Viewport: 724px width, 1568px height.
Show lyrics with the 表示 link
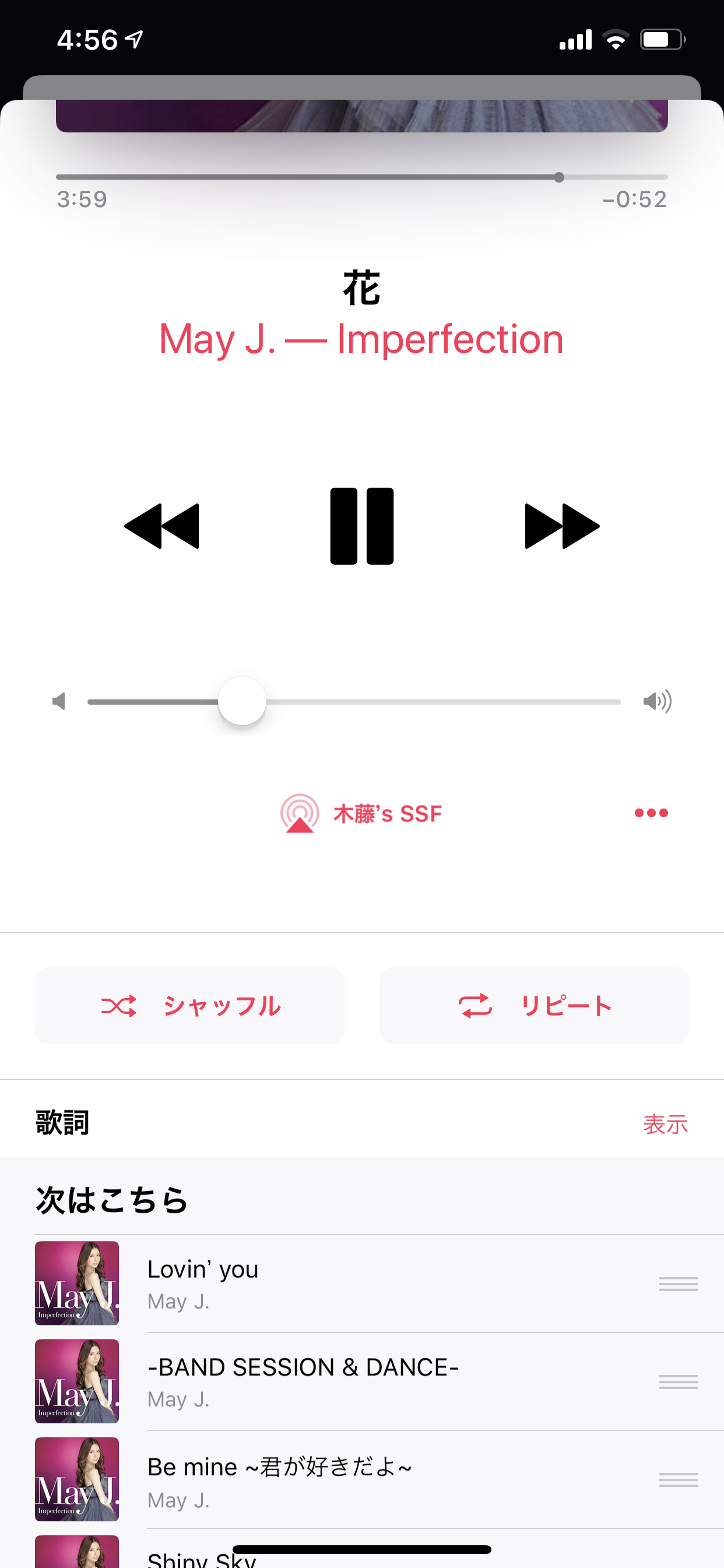(665, 1124)
